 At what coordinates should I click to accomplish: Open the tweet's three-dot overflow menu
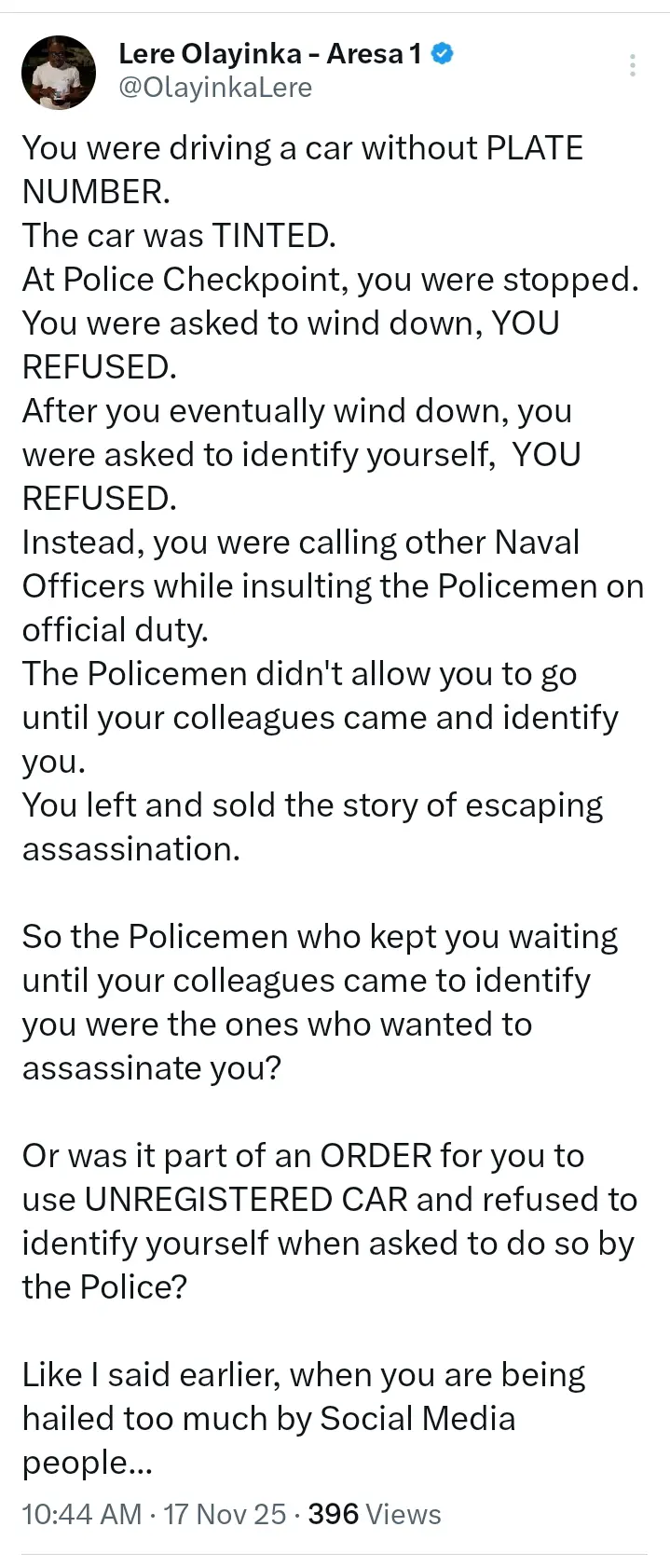[633, 66]
